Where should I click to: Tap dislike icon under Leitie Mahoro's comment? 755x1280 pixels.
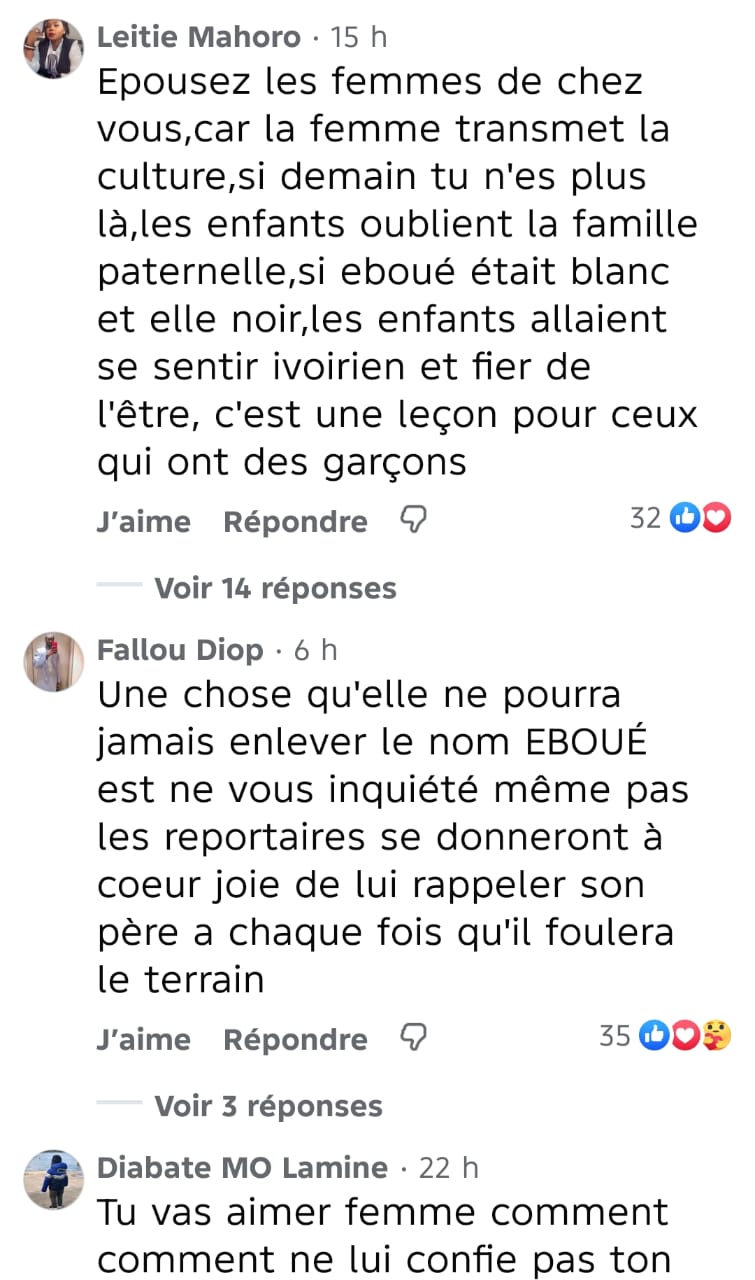(x=413, y=520)
